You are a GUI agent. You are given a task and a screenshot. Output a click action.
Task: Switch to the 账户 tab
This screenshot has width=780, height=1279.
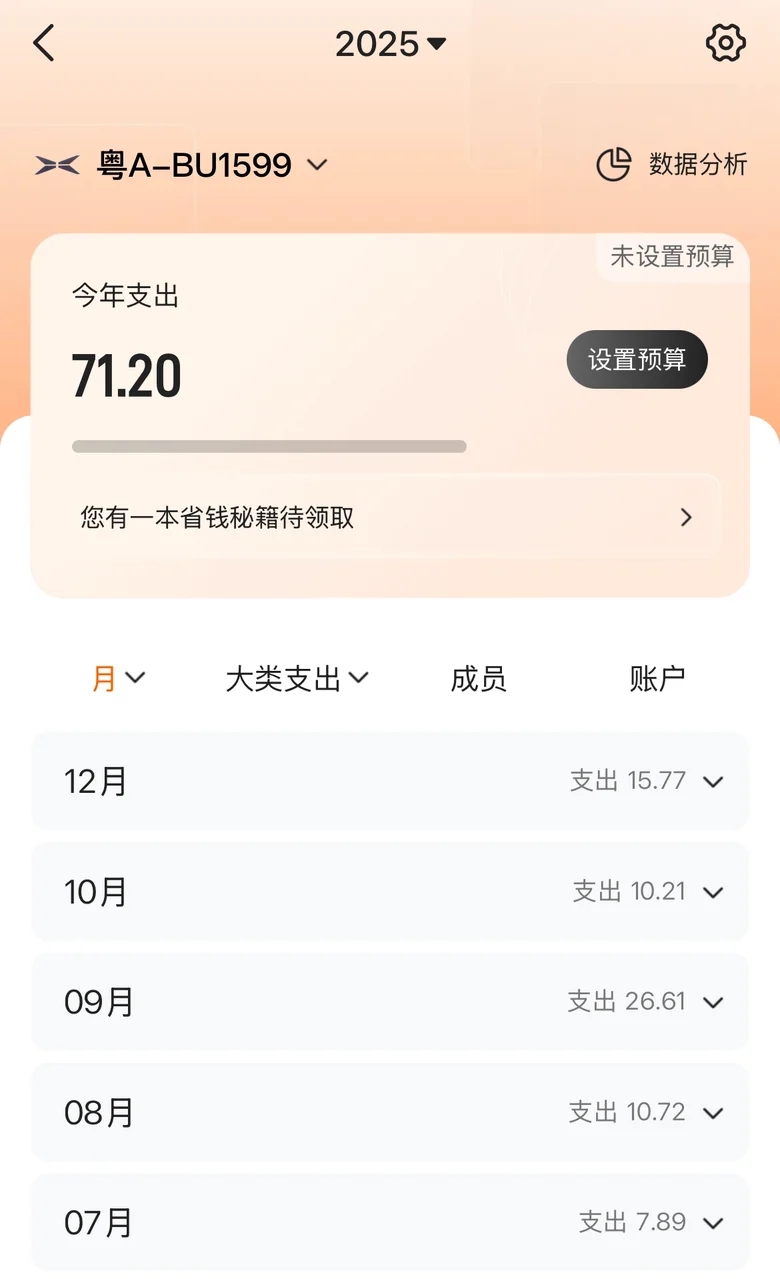click(657, 678)
